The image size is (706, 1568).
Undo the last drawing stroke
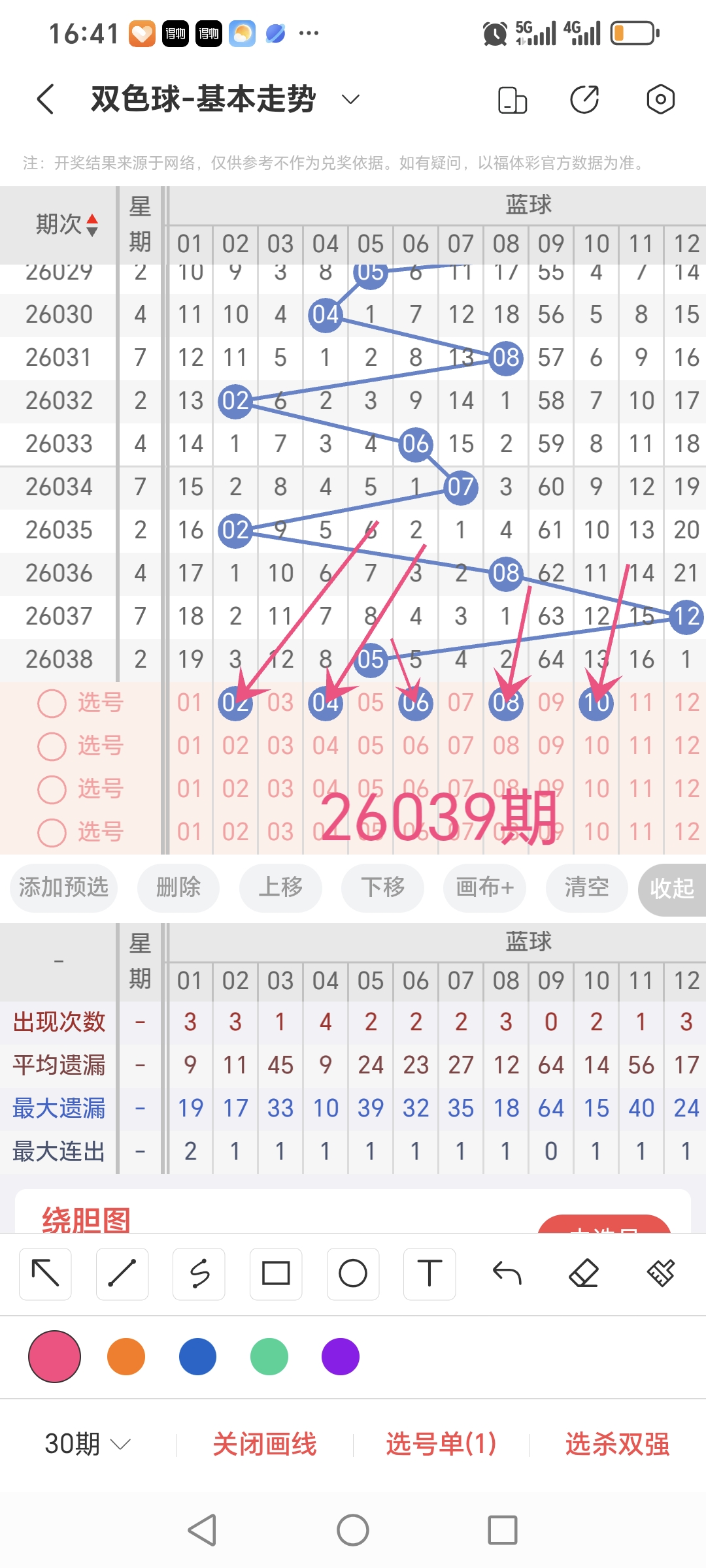coord(507,1273)
